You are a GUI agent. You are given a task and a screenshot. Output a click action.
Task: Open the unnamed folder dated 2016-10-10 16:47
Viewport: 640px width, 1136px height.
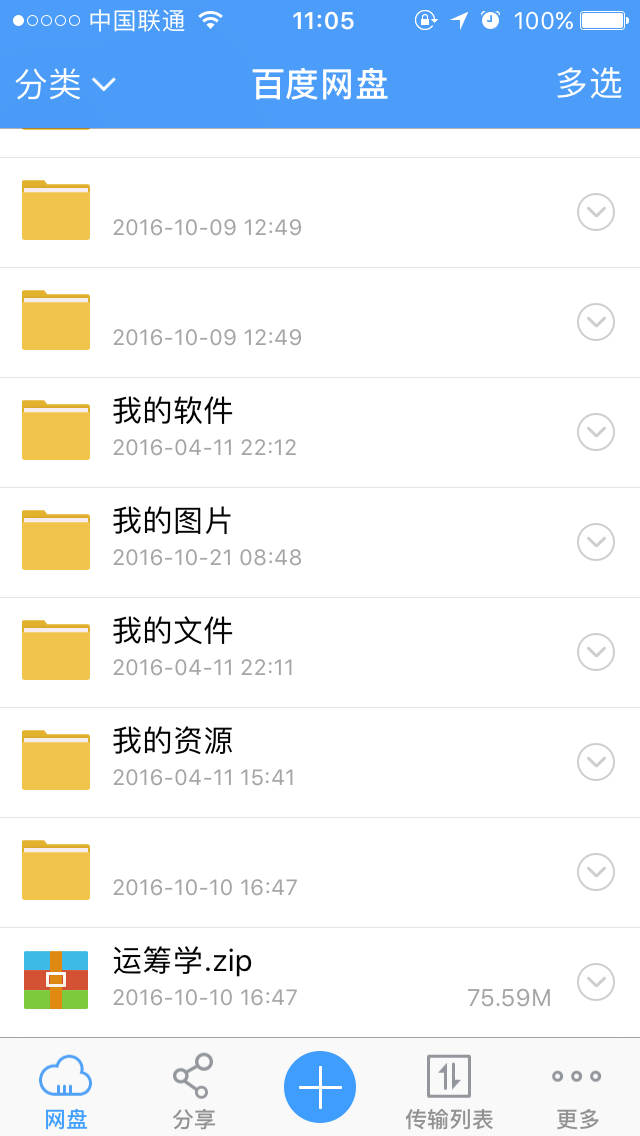pyautogui.click(x=320, y=873)
